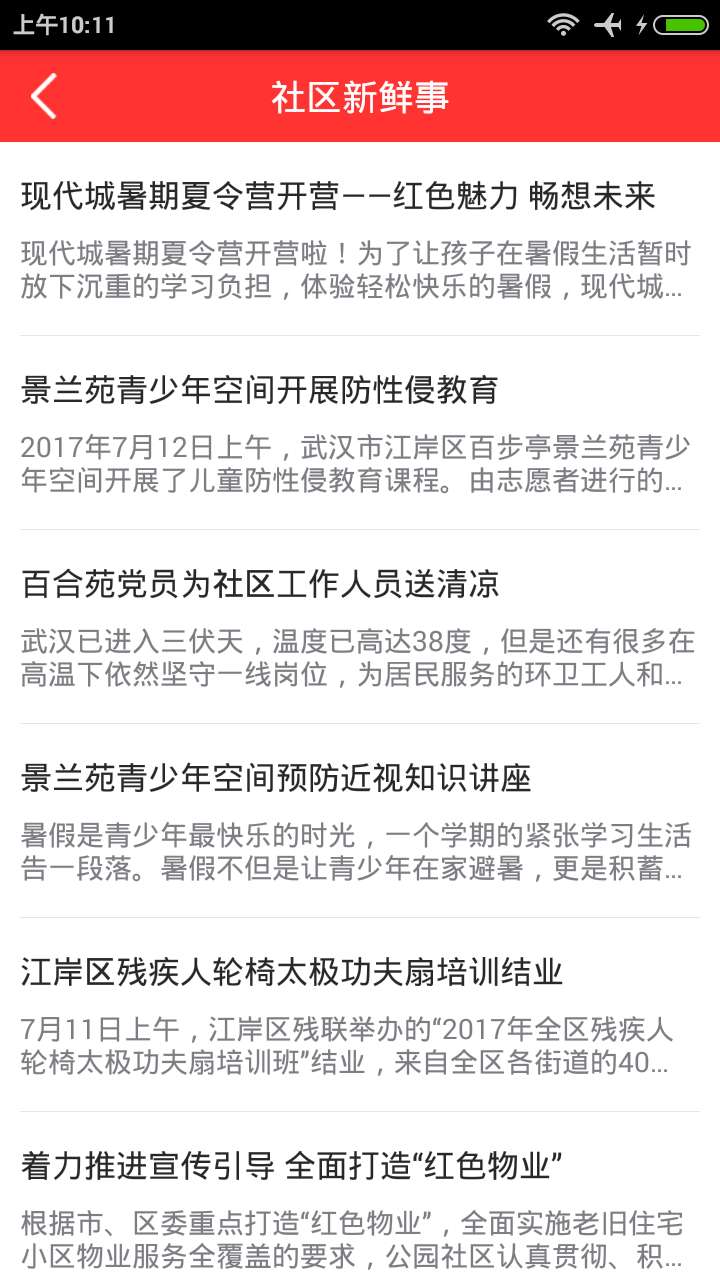Open the 着力推进宣传引导 红色物业 article
This screenshot has height=1280, width=720.
[360, 1197]
